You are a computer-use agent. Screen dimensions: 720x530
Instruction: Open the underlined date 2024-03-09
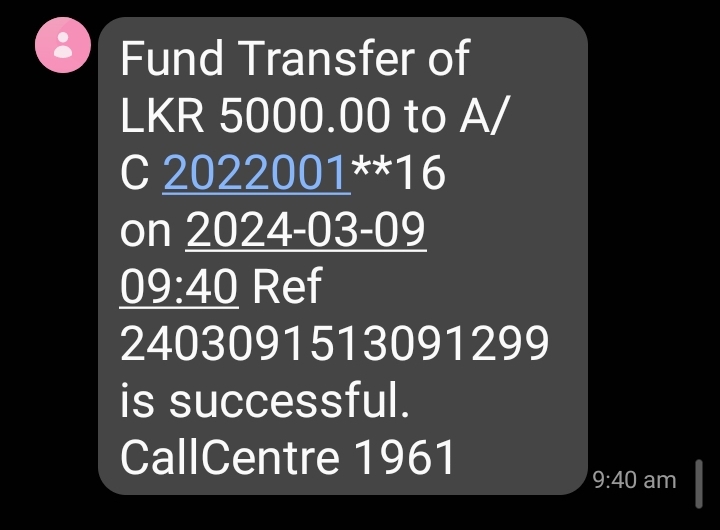tap(306, 232)
